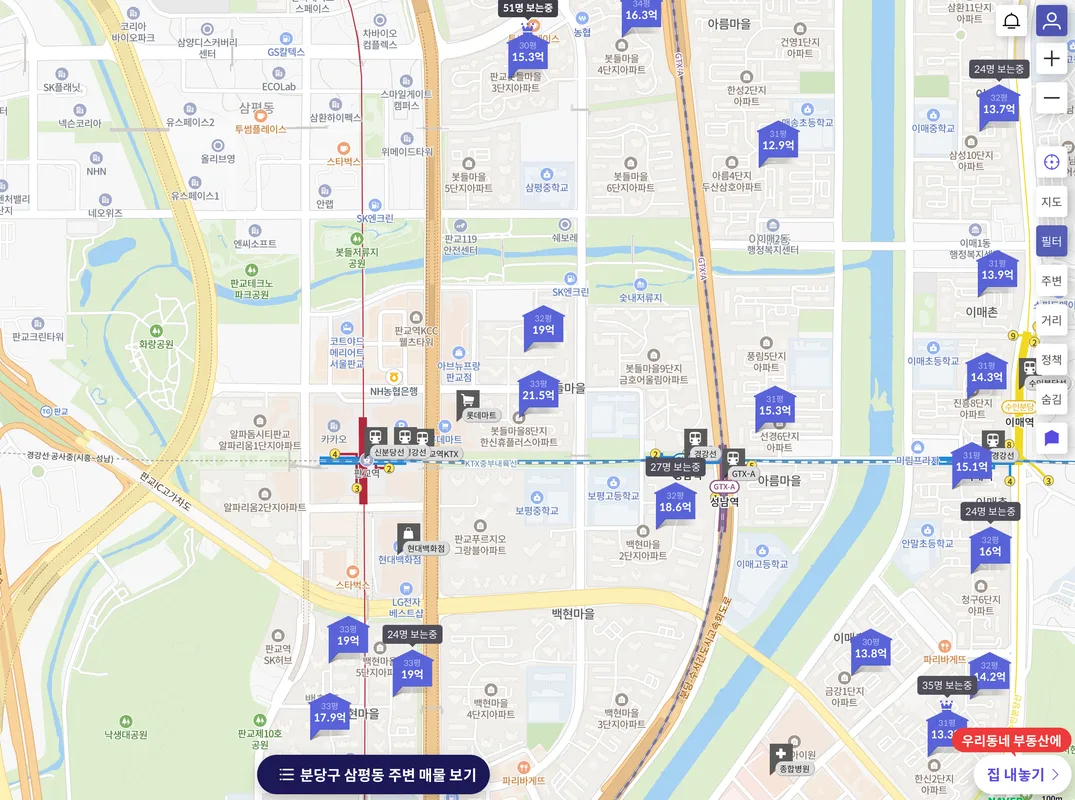Tap the 집 내놓기 button

coord(1022,774)
